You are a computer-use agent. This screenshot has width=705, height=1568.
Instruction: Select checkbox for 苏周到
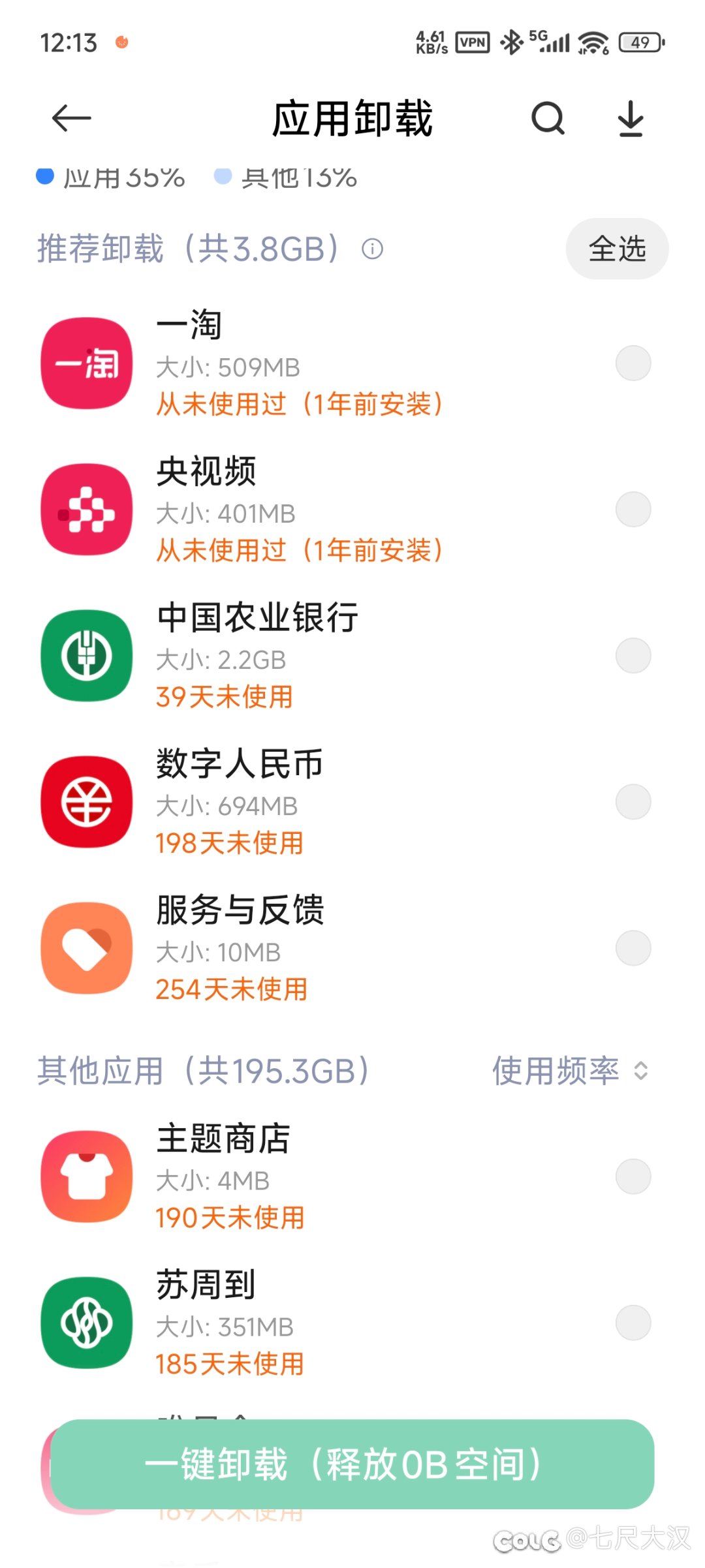[633, 1323]
